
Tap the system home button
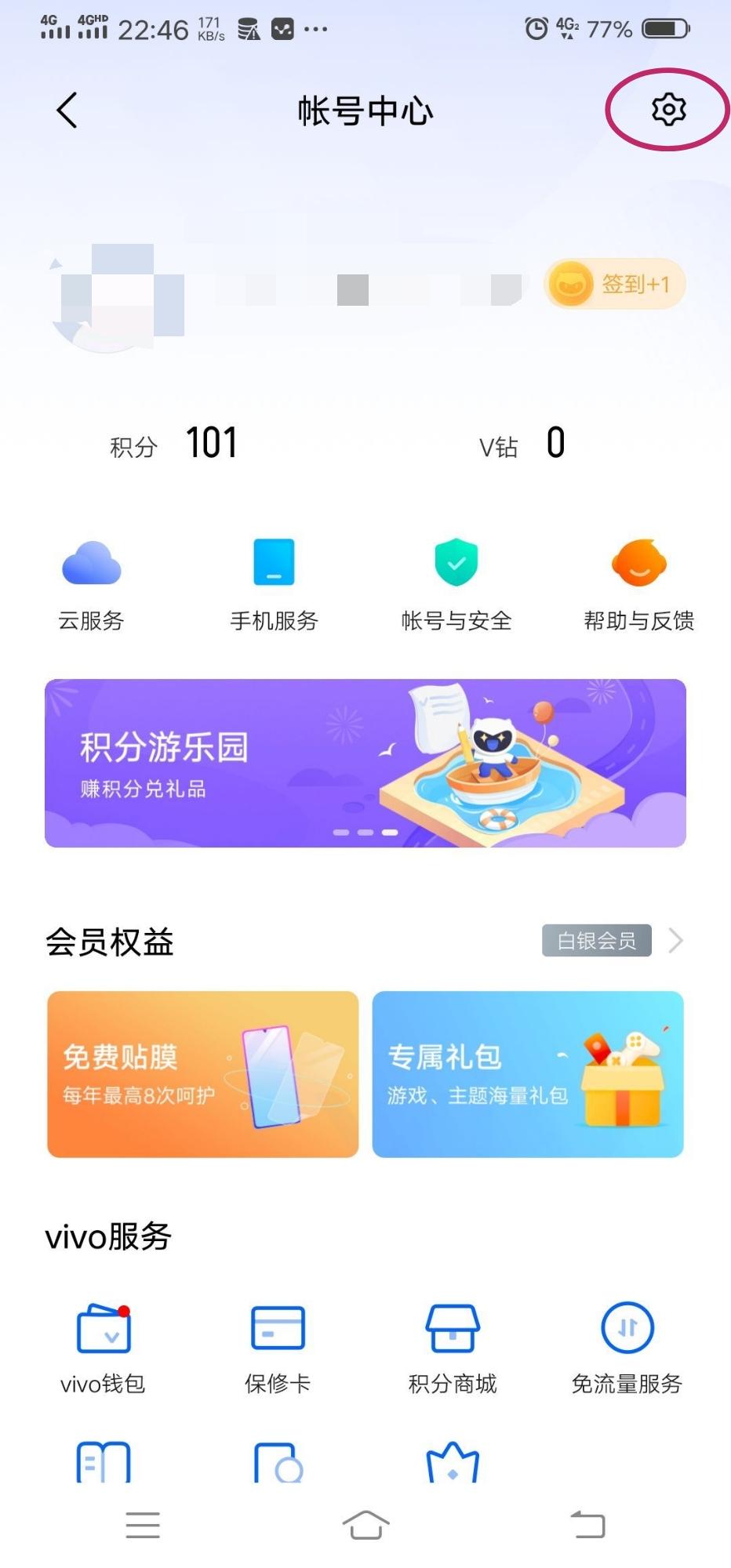pos(365,1525)
